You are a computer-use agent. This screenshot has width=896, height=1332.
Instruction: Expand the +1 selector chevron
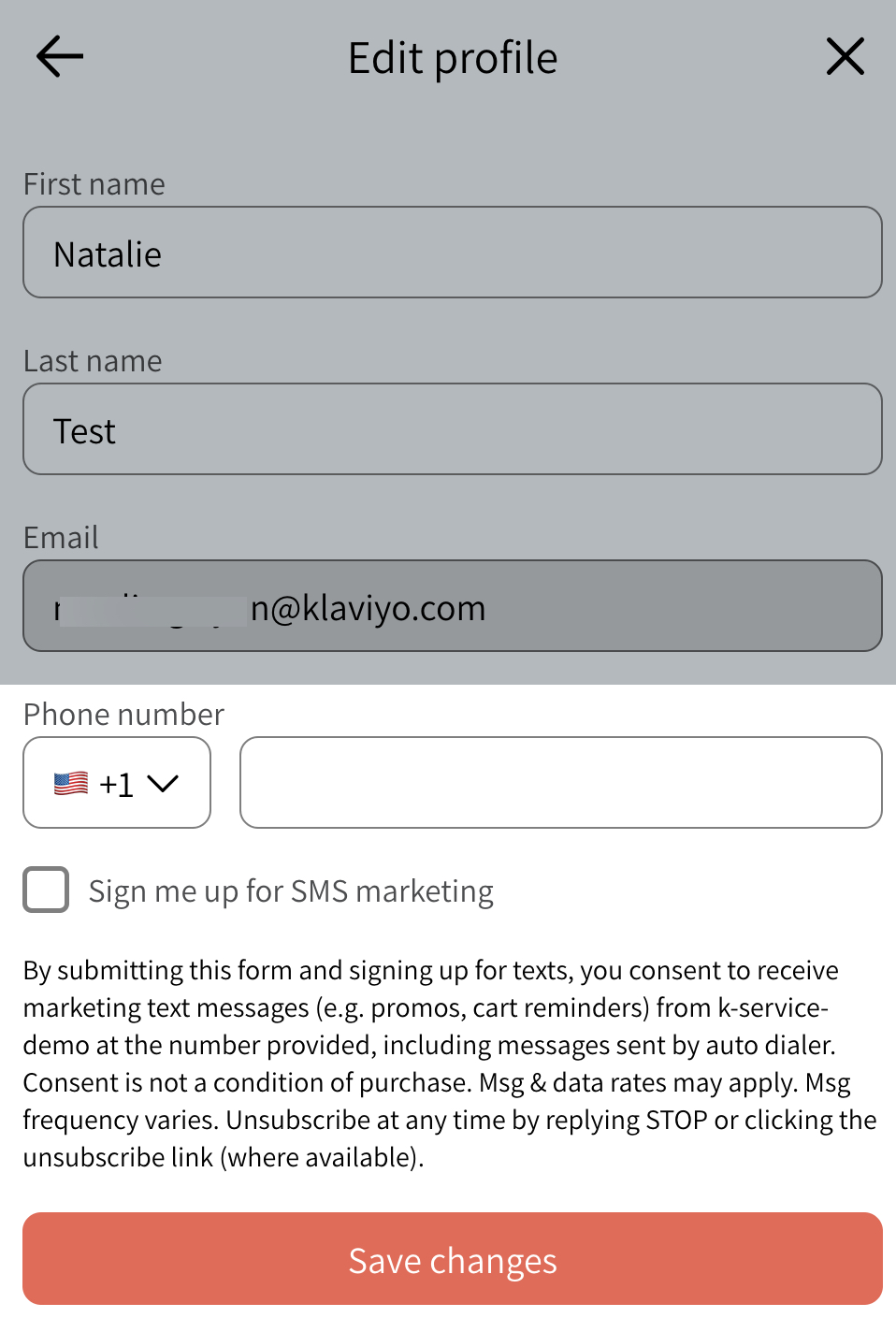point(161,784)
